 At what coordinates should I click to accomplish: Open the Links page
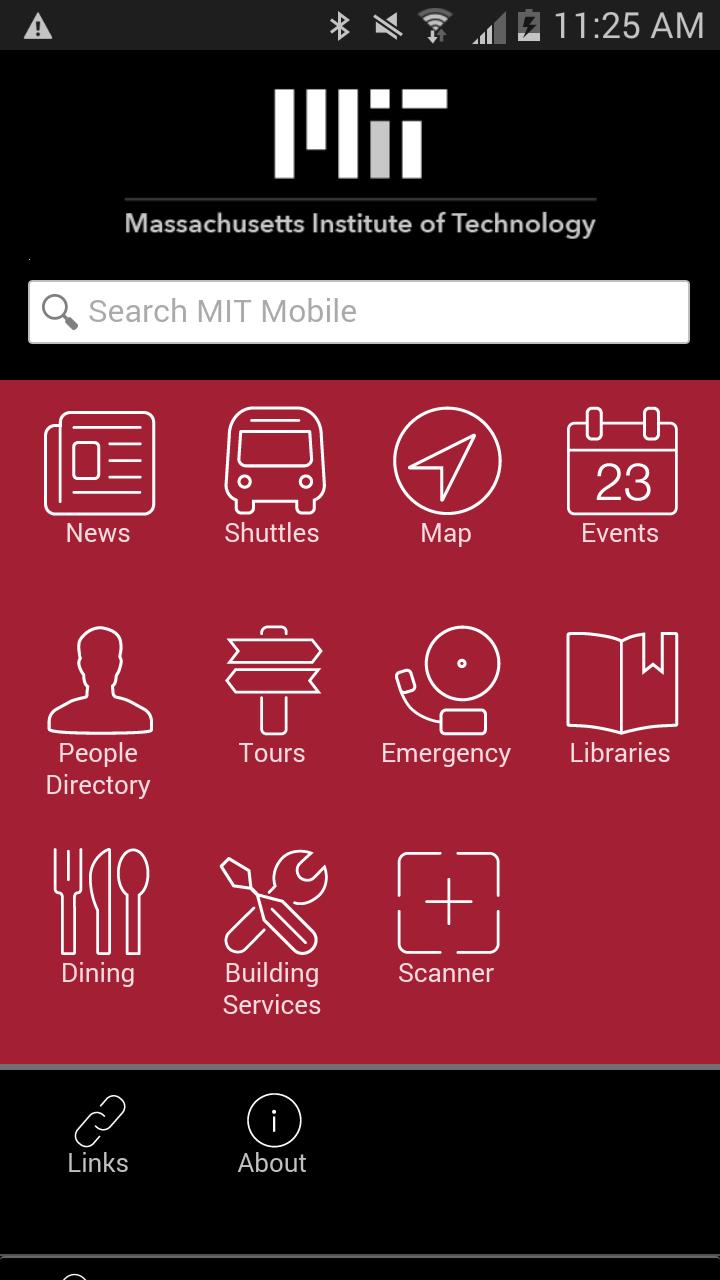pos(99,1135)
